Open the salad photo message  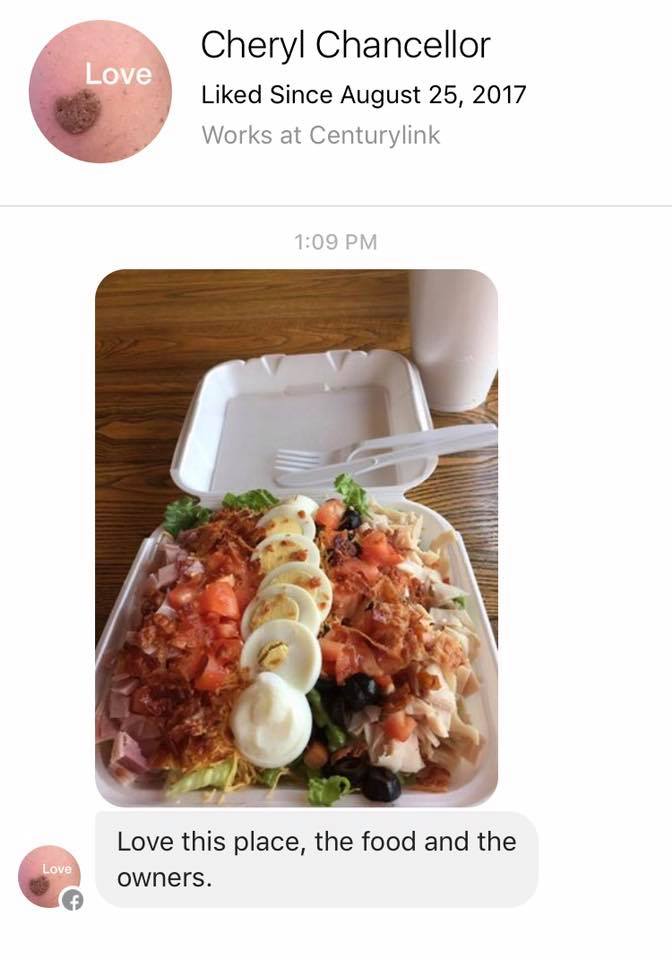[x=296, y=538]
